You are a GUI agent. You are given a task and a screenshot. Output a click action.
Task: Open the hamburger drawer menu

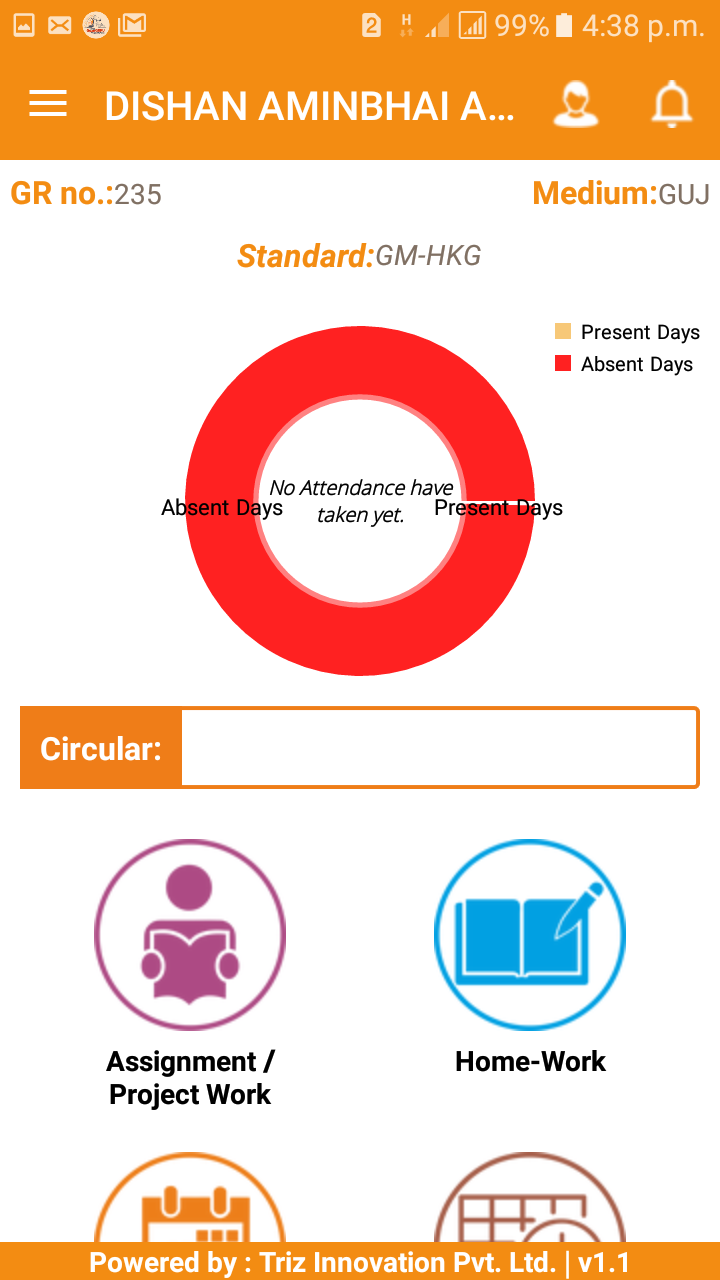tap(48, 104)
